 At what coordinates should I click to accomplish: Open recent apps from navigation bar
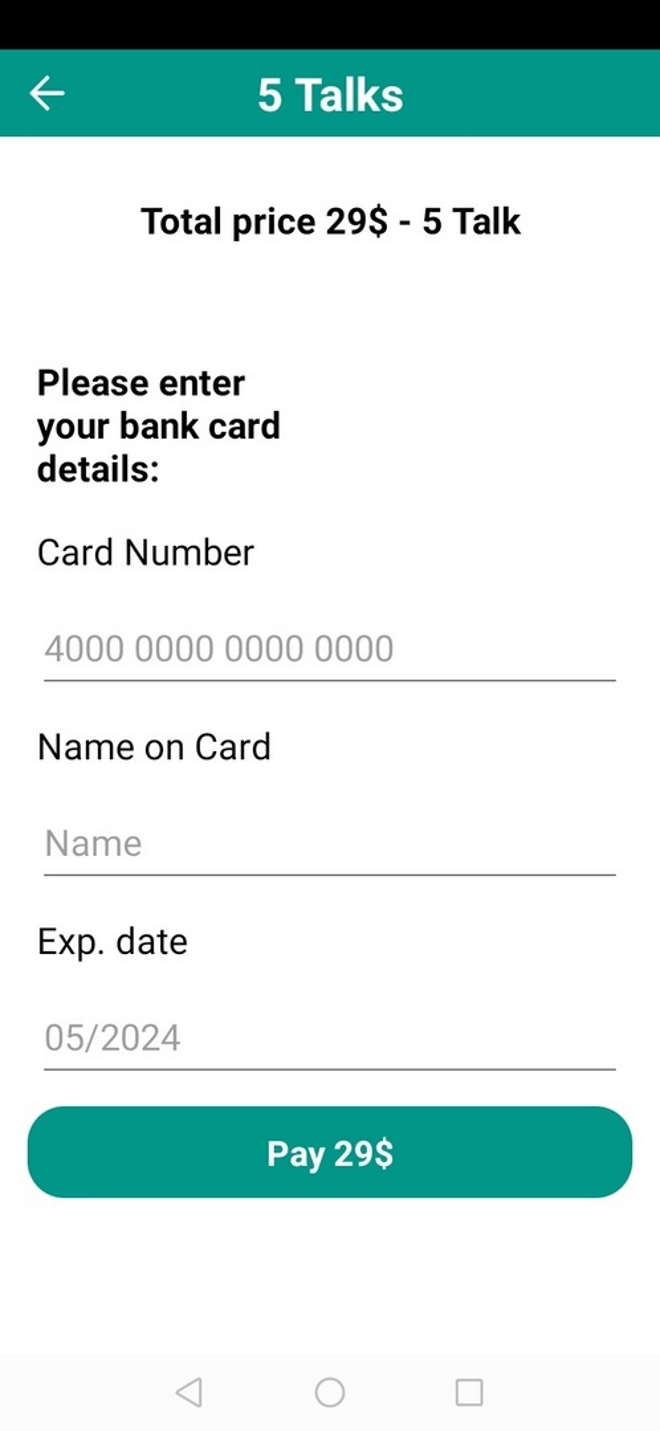469,1392
